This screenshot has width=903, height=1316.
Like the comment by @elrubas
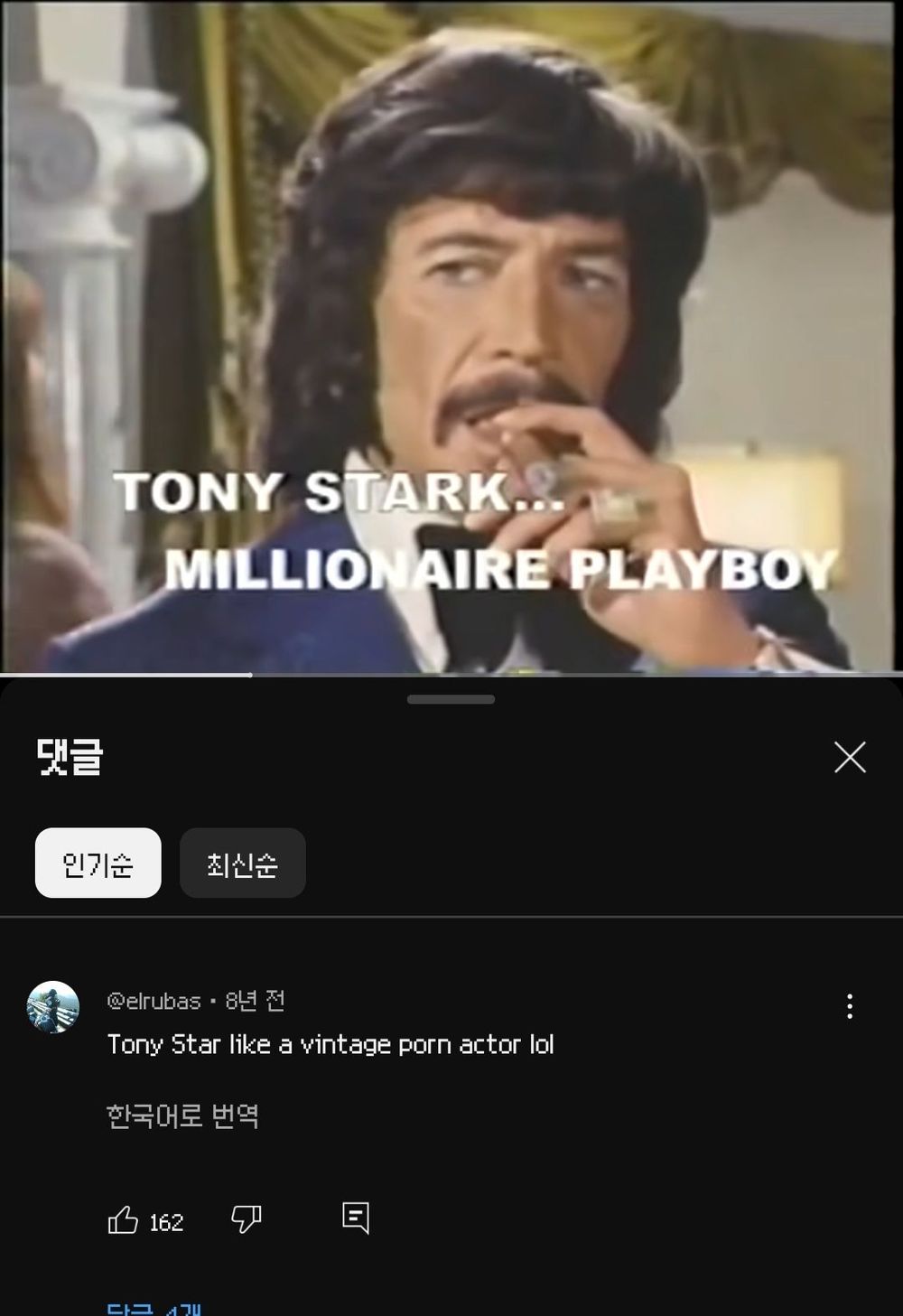[x=123, y=1220]
